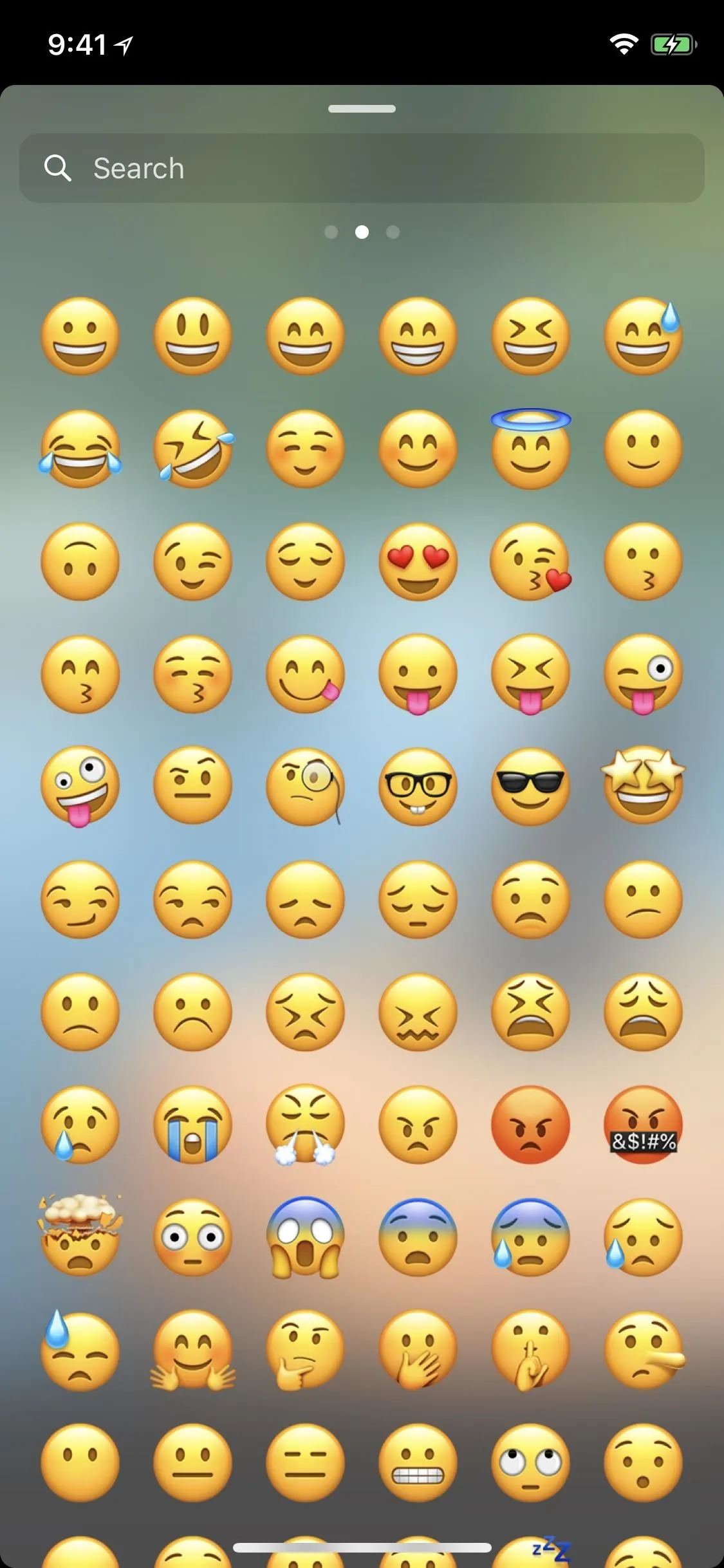
Task: Pick the eye-rolling face emoji
Action: (530, 1462)
